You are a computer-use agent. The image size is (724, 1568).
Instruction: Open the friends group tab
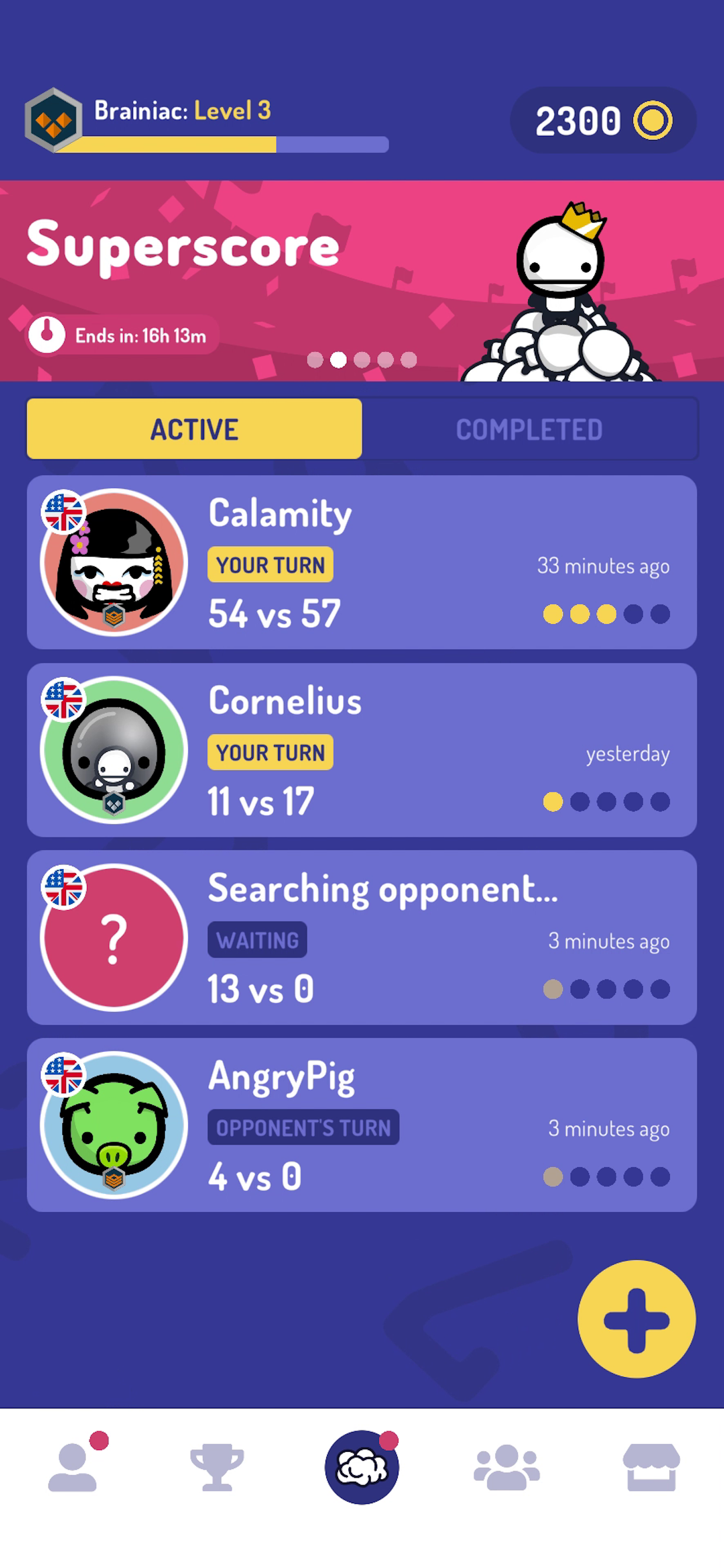click(507, 1467)
